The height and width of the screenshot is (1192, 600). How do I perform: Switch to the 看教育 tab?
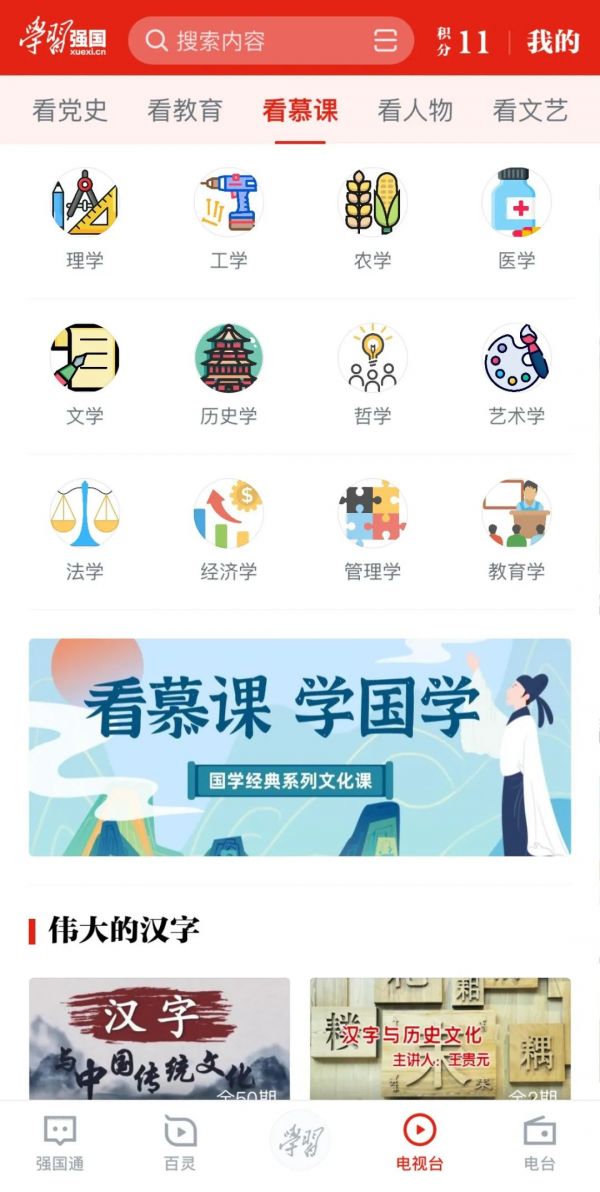point(185,110)
